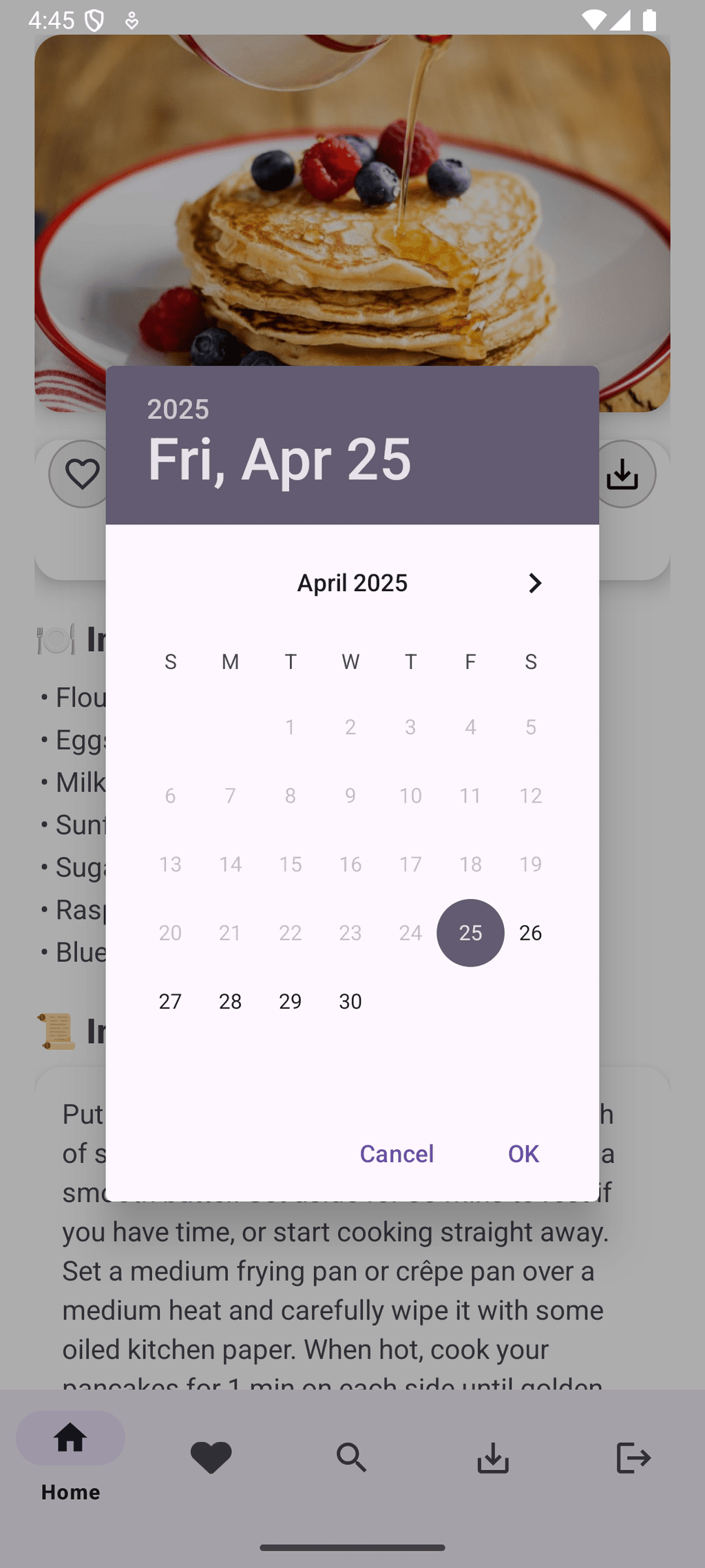
Task: Choose April 28 on the calendar
Action: [230, 1001]
